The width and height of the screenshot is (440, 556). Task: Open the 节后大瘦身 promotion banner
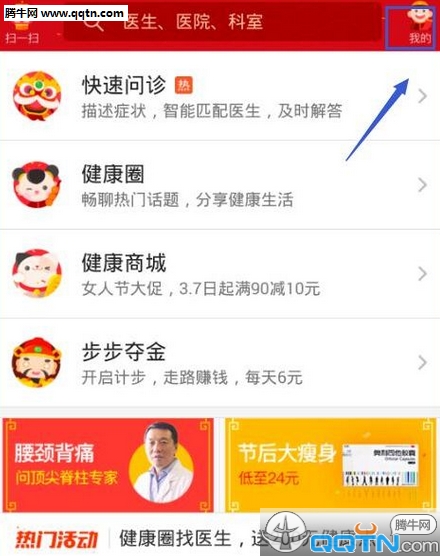point(330,465)
